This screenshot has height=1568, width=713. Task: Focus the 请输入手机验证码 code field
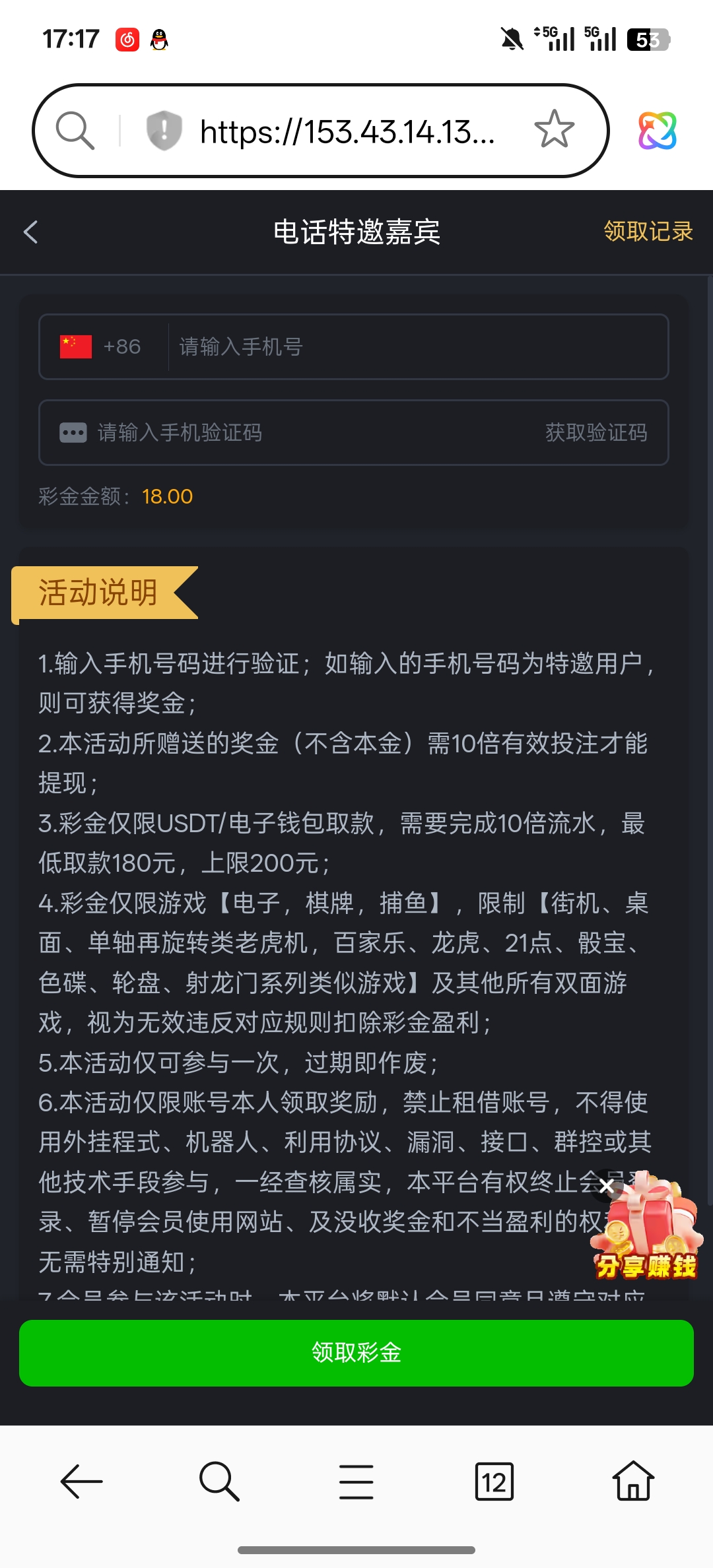click(297, 433)
